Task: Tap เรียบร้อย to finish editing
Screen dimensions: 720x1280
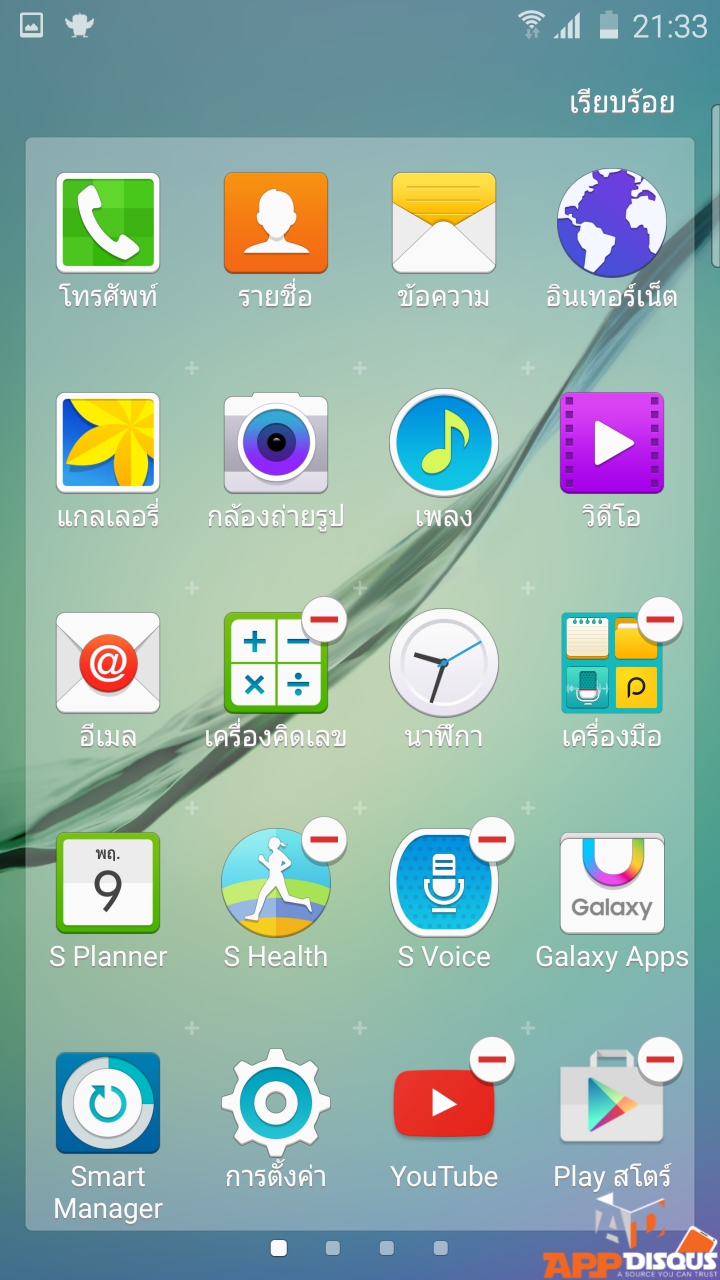Action: click(x=622, y=103)
